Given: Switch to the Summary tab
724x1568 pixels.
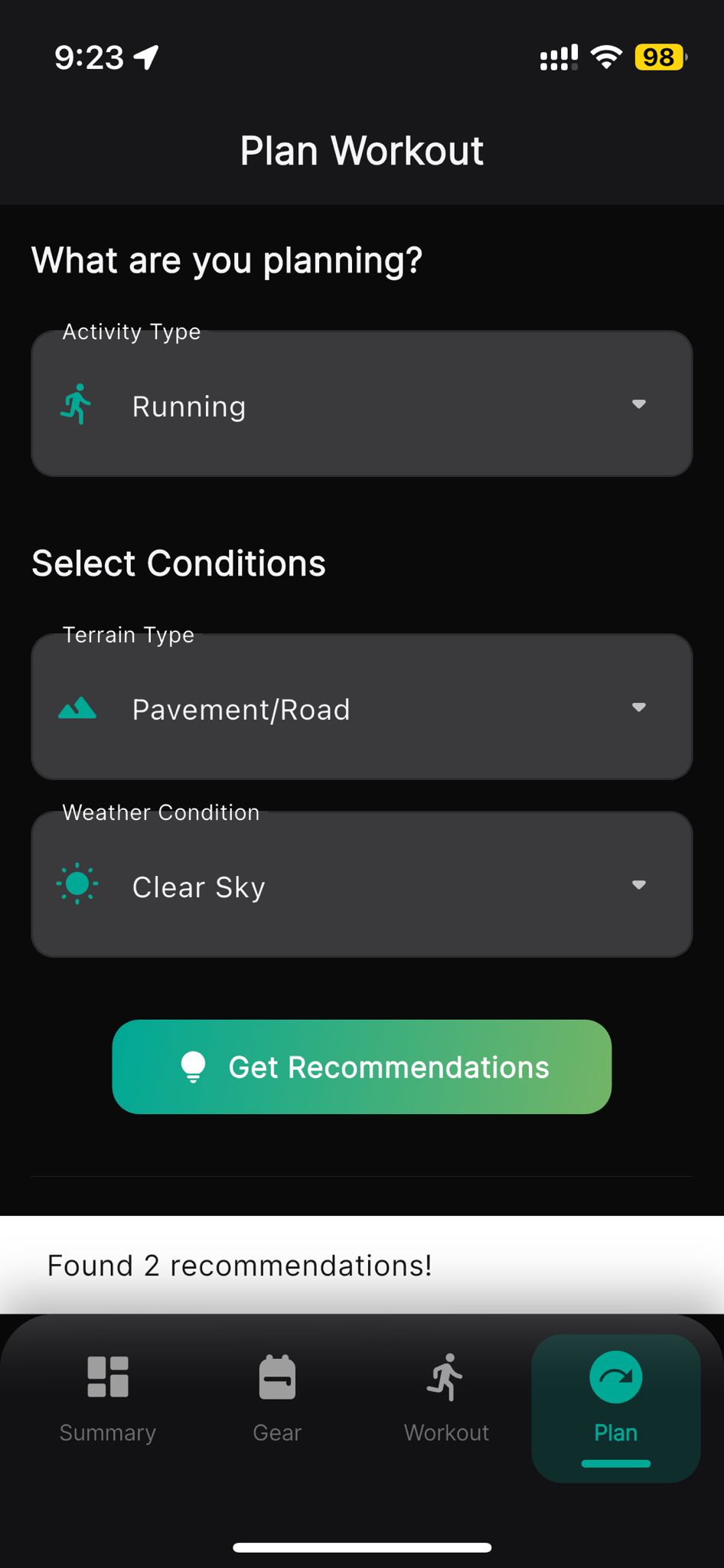Looking at the screenshot, I should pos(108,1400).
